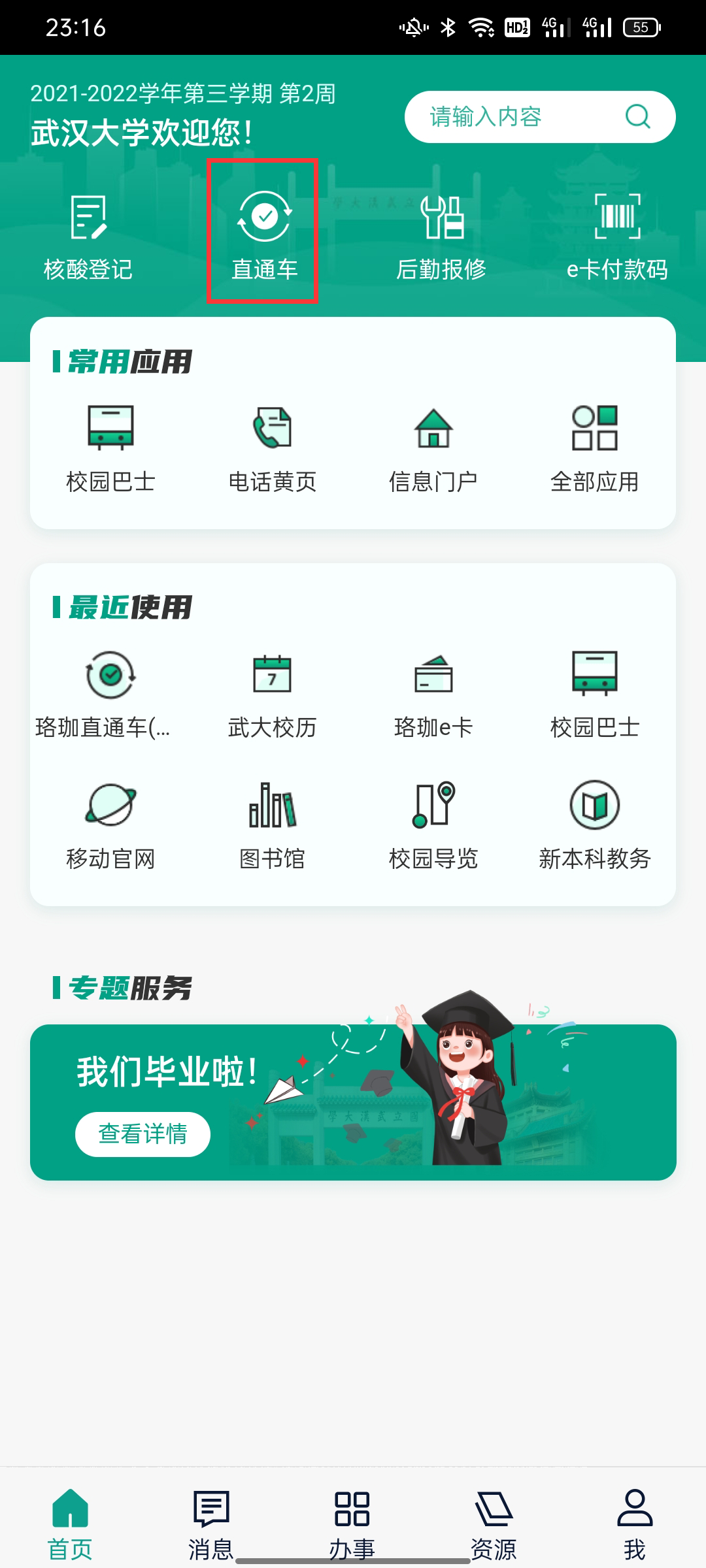706x1568 pixels.
Task: Open 珞珈直通车 in recently used
Action: [x=110, y=694]
